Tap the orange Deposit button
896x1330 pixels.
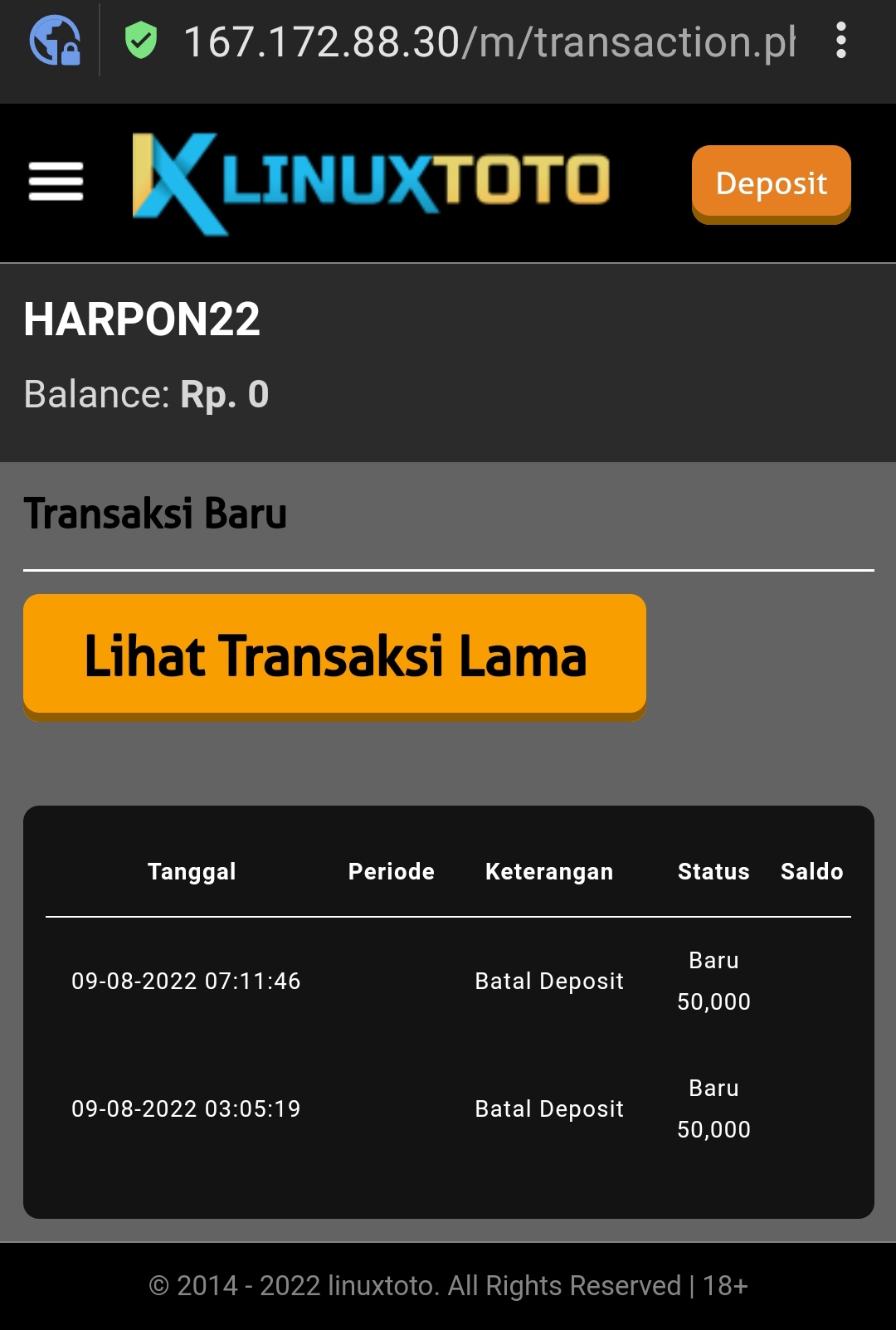[771, 183]
